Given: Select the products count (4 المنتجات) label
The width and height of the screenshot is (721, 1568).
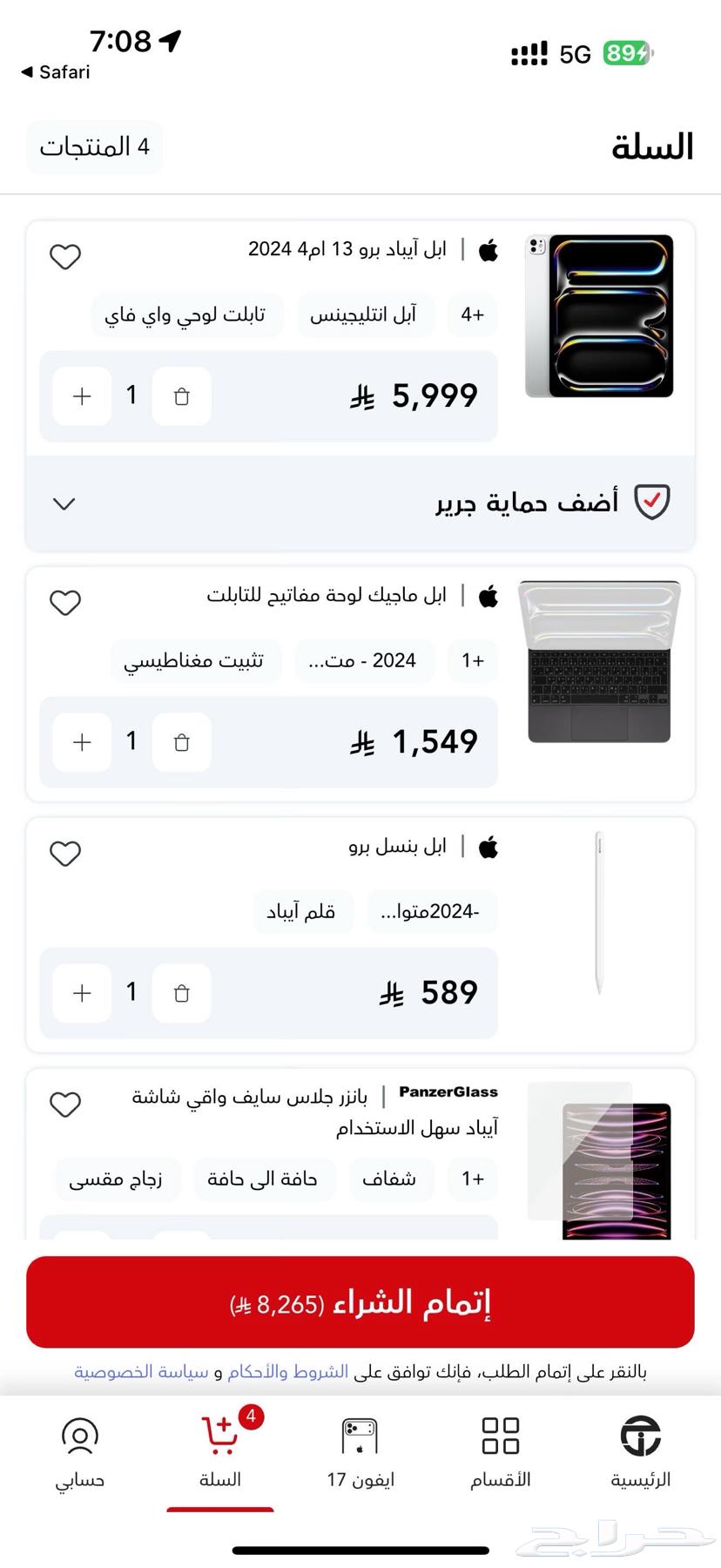Looking at the screenshot, I should click(x=94, y=146).
